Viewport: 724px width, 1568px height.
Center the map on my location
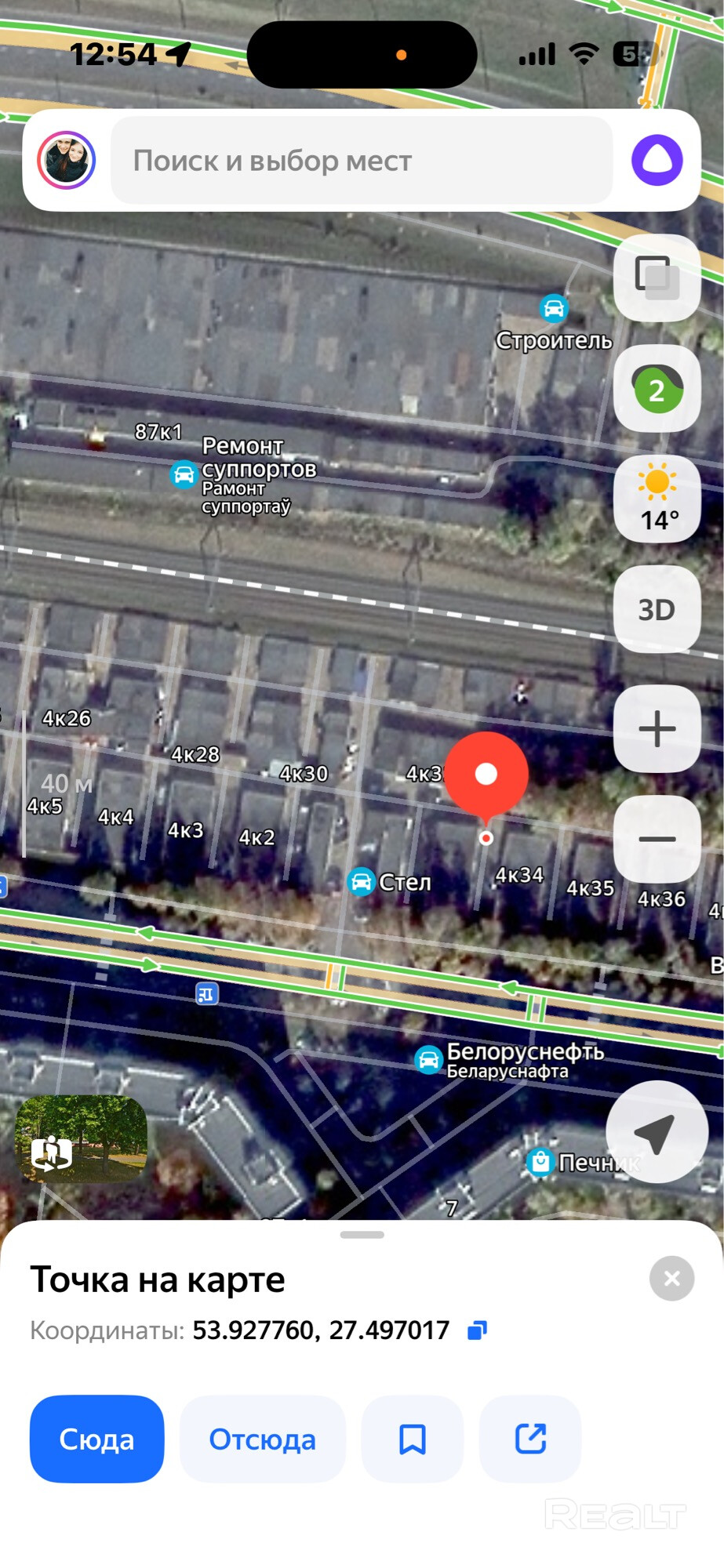(655, 1131)
